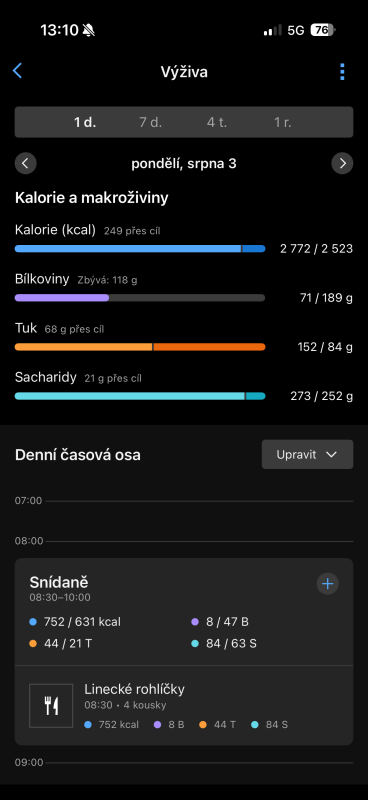368x800 pixels.
Task: Switch to the 1 r. view
Action: click(282, 122)
